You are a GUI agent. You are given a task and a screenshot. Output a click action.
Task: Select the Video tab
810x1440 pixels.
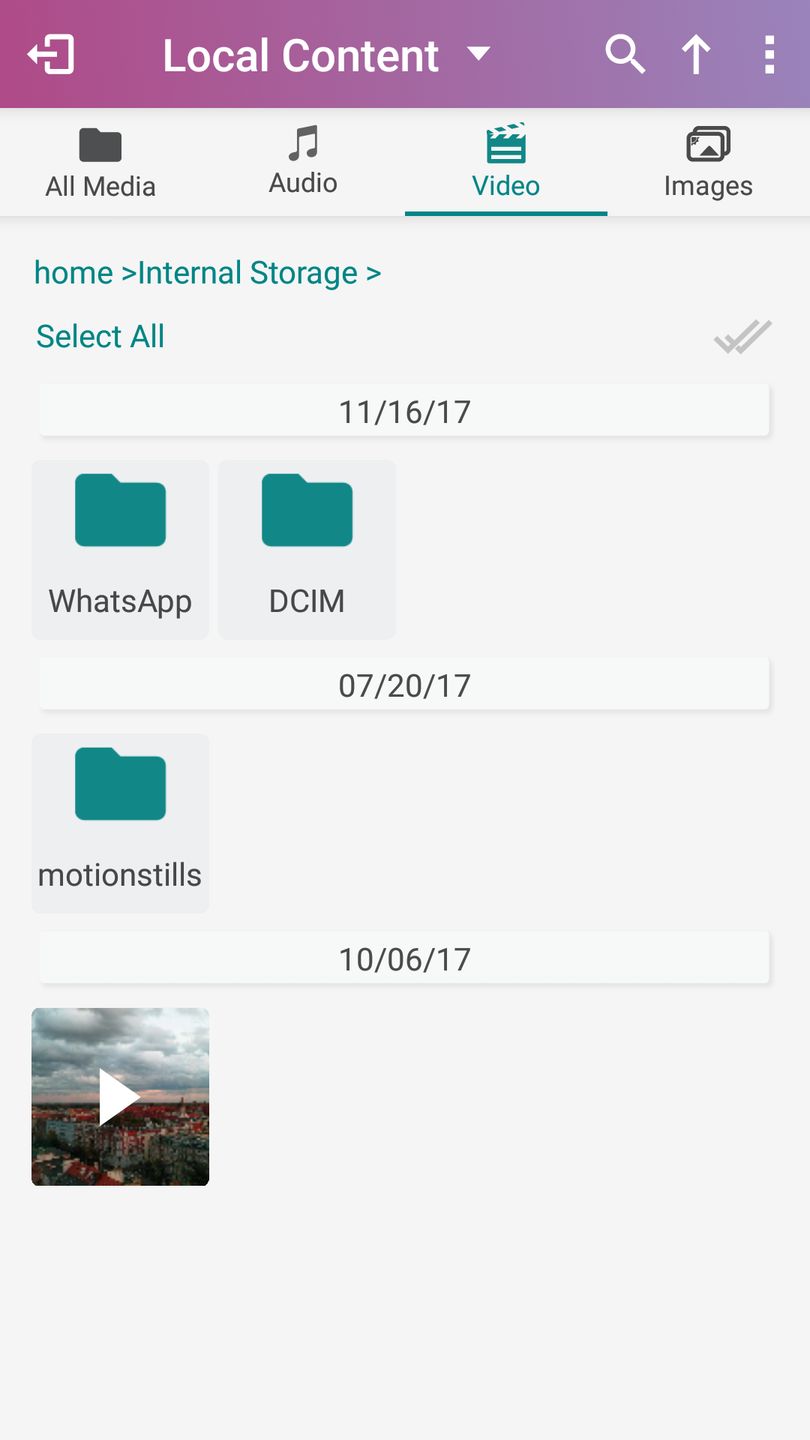(506, 163)
